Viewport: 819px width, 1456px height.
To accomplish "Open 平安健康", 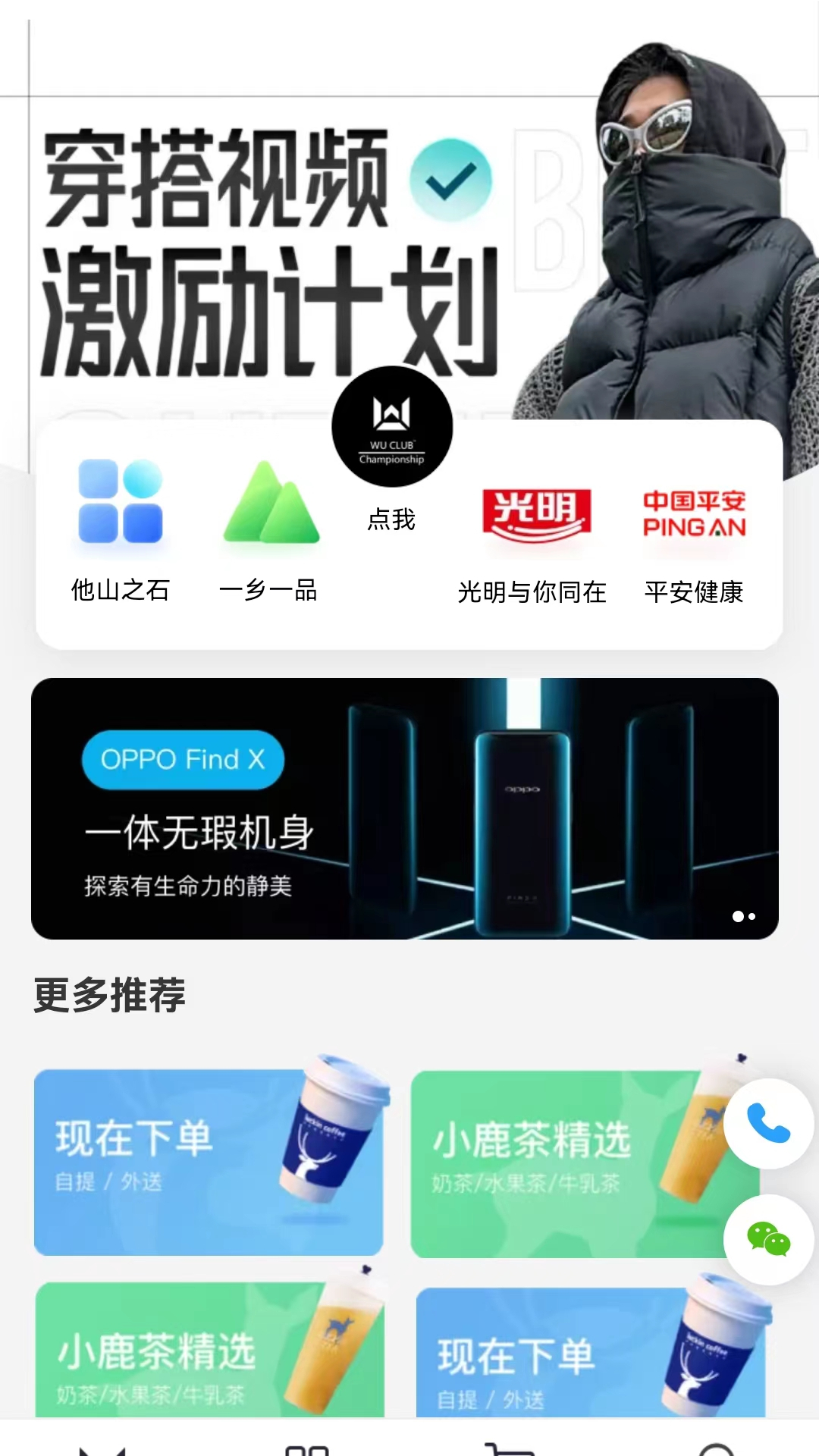I will click(x=694, y=542).
